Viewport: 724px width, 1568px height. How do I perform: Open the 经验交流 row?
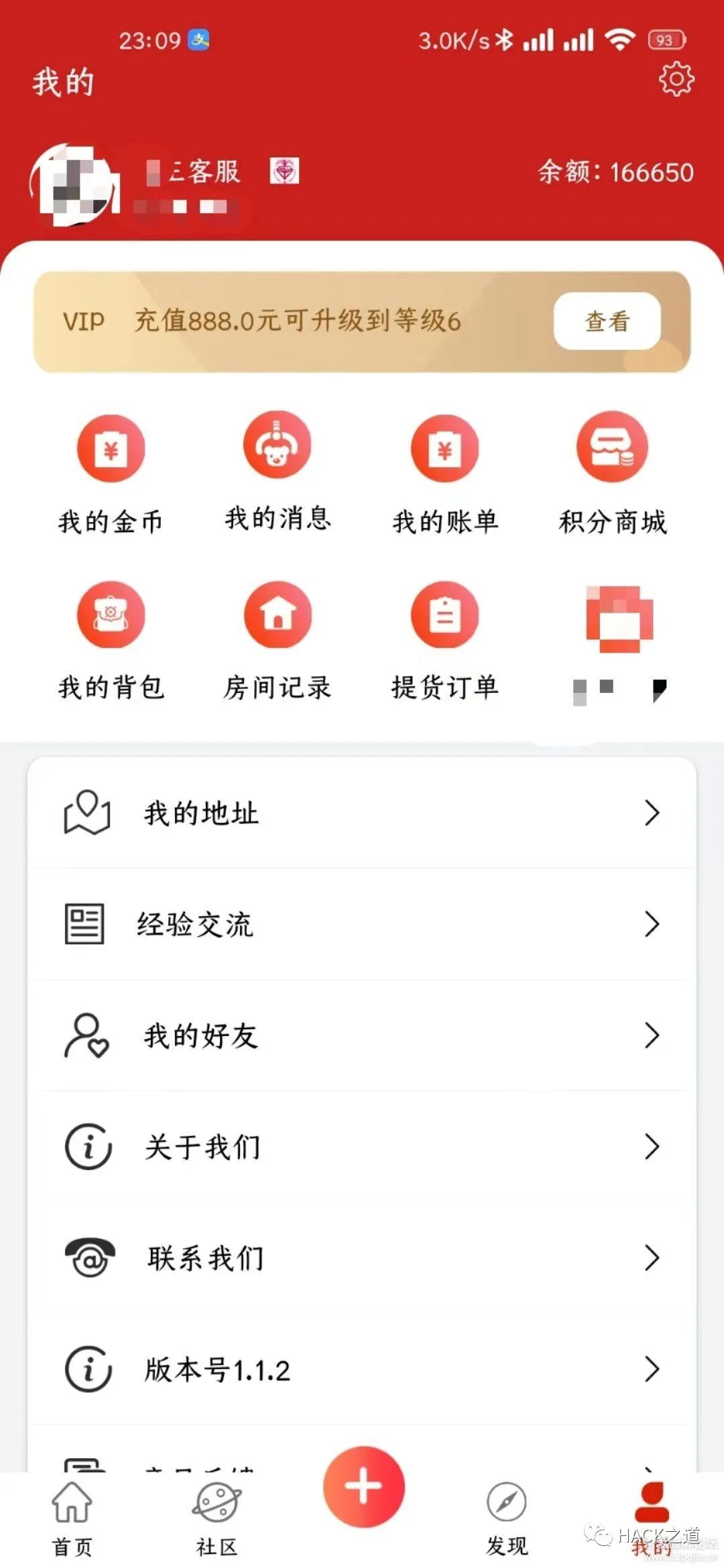tap(362, 924)
